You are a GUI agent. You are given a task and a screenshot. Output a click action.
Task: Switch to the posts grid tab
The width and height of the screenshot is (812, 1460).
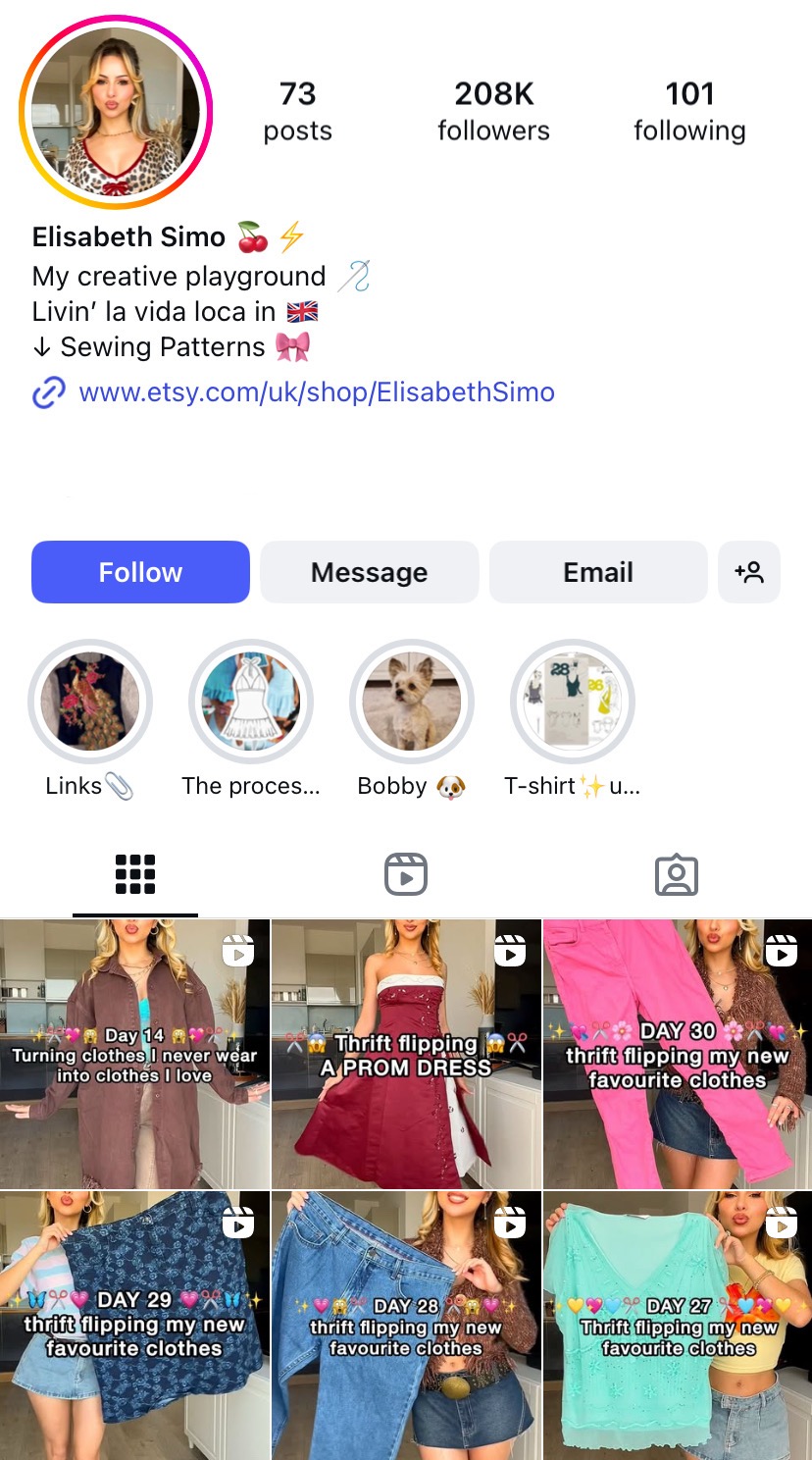click(135, 874)
